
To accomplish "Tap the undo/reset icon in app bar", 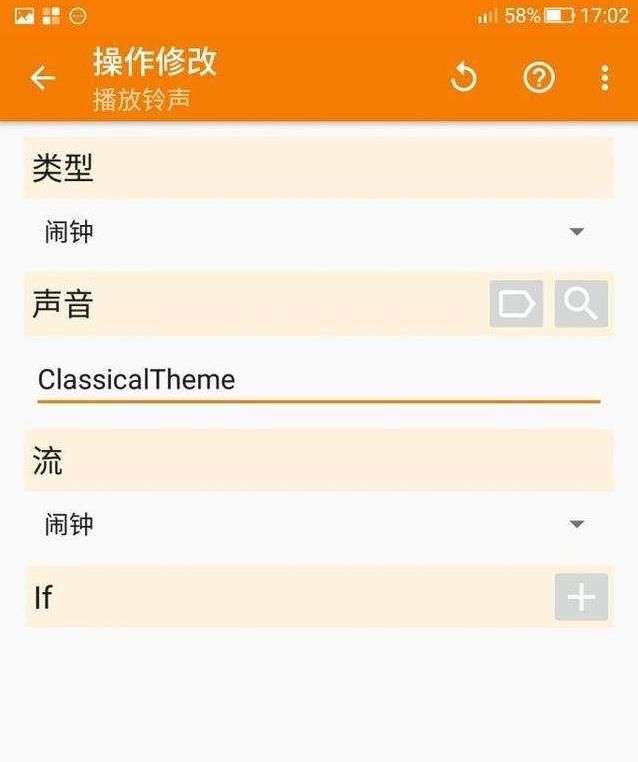I will point(463,78).
